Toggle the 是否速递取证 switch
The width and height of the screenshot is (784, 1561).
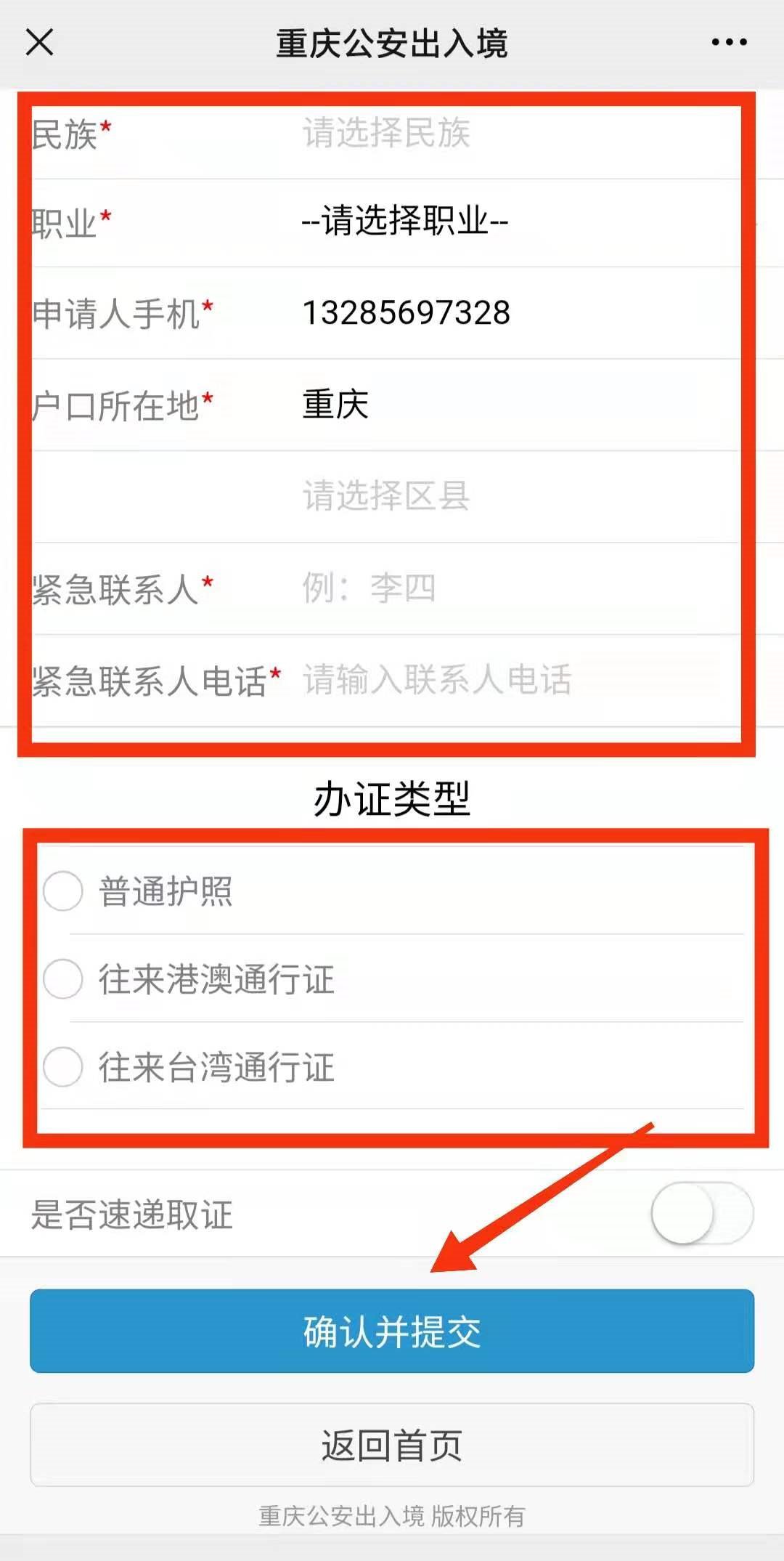coord(701,1214)
